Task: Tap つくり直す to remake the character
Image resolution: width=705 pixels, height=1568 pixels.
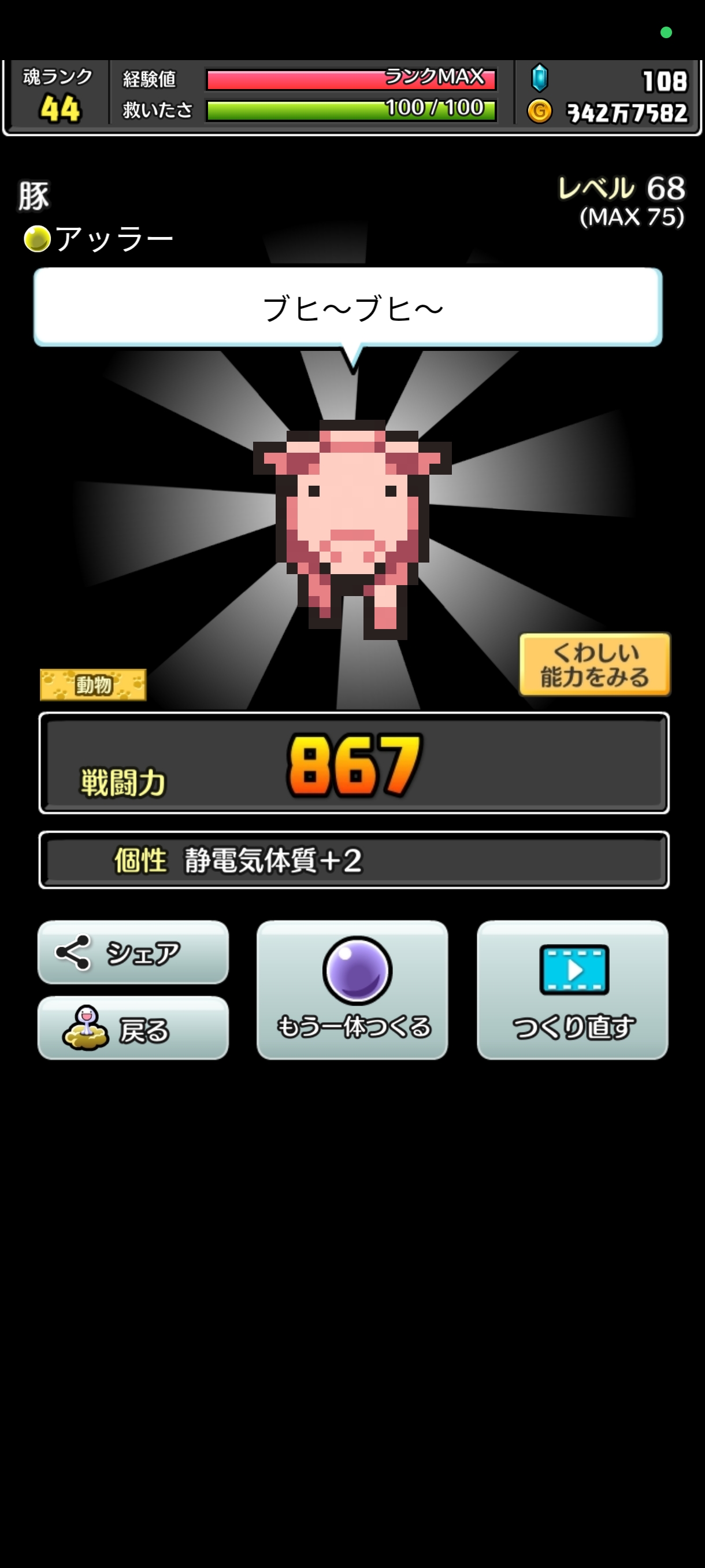Action: (573, 990)
